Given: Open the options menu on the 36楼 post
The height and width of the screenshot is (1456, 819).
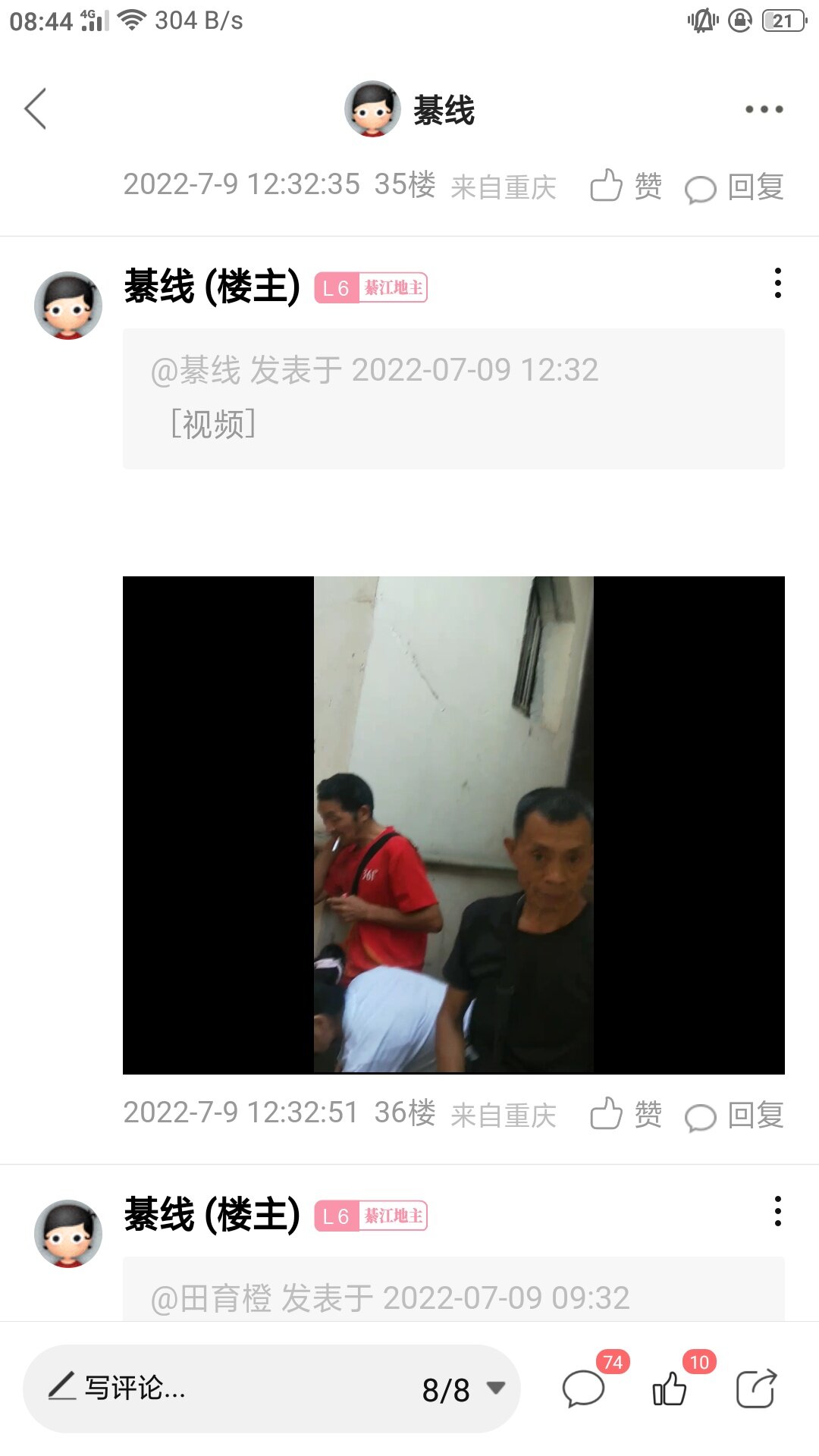Looking at the screenshot, I should click(777, 283).
